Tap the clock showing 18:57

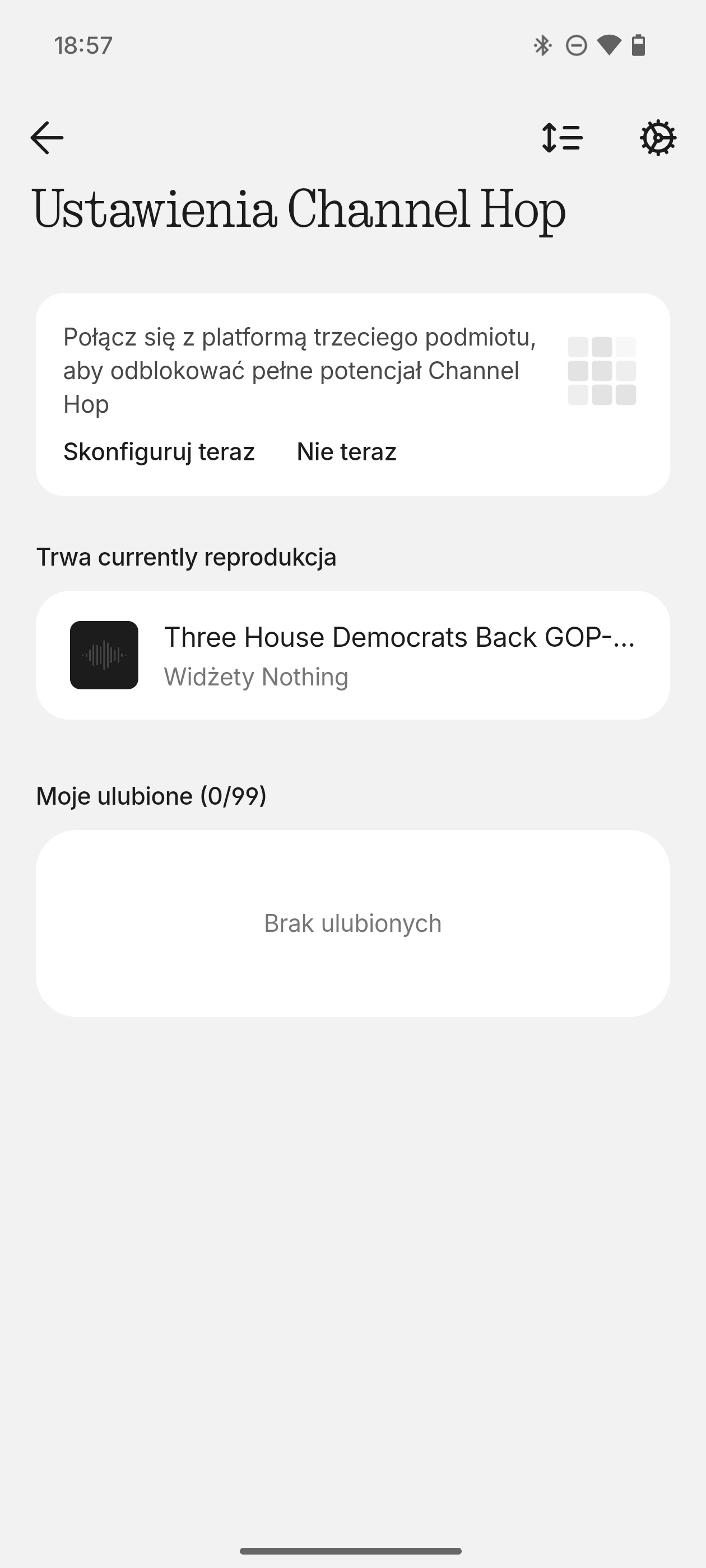tap(82, 45)
